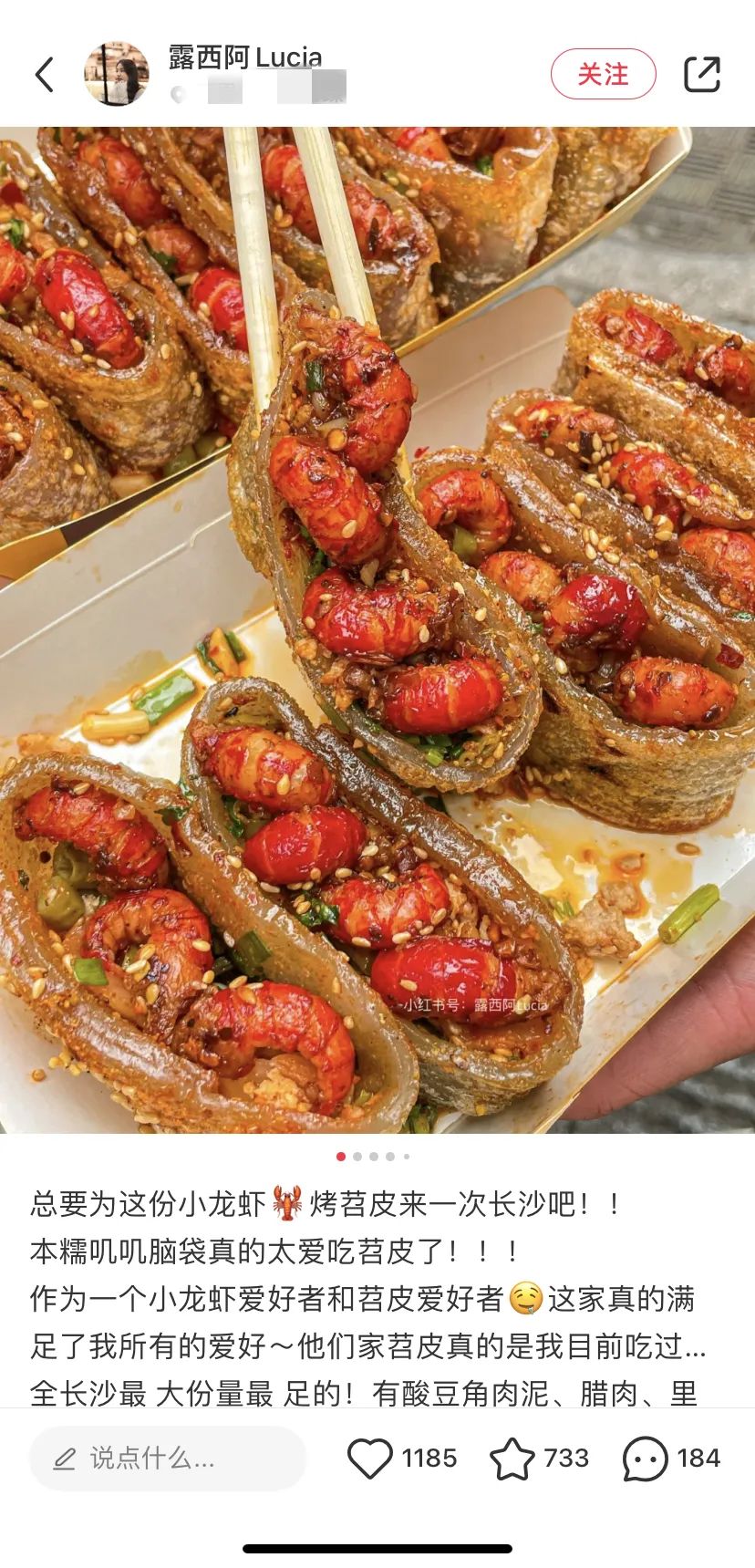Save the post with the star icon
Image resolution: width=755 pixels, height=1568 pixels.
(x=512, y=1459)
